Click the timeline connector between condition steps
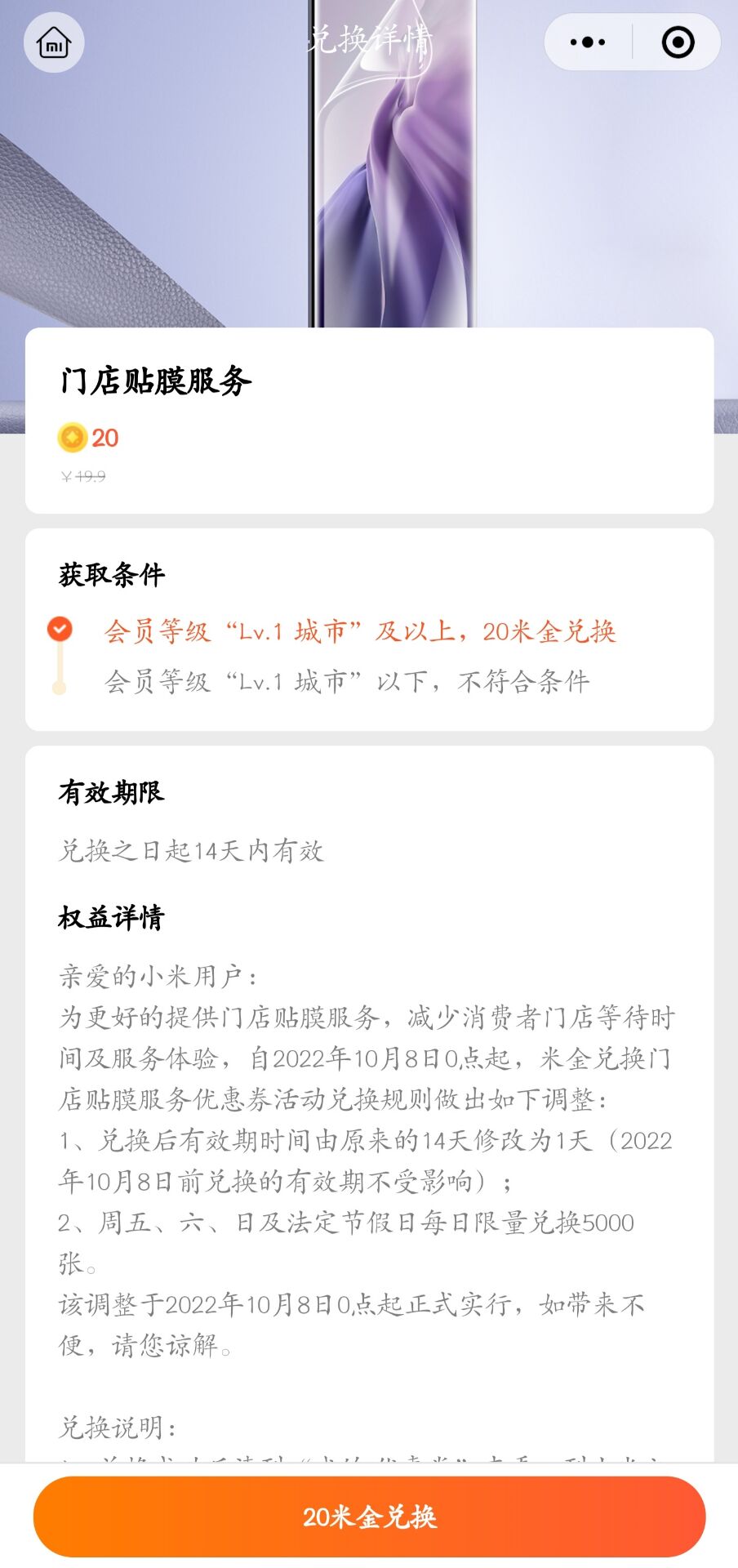 point(58,660)
